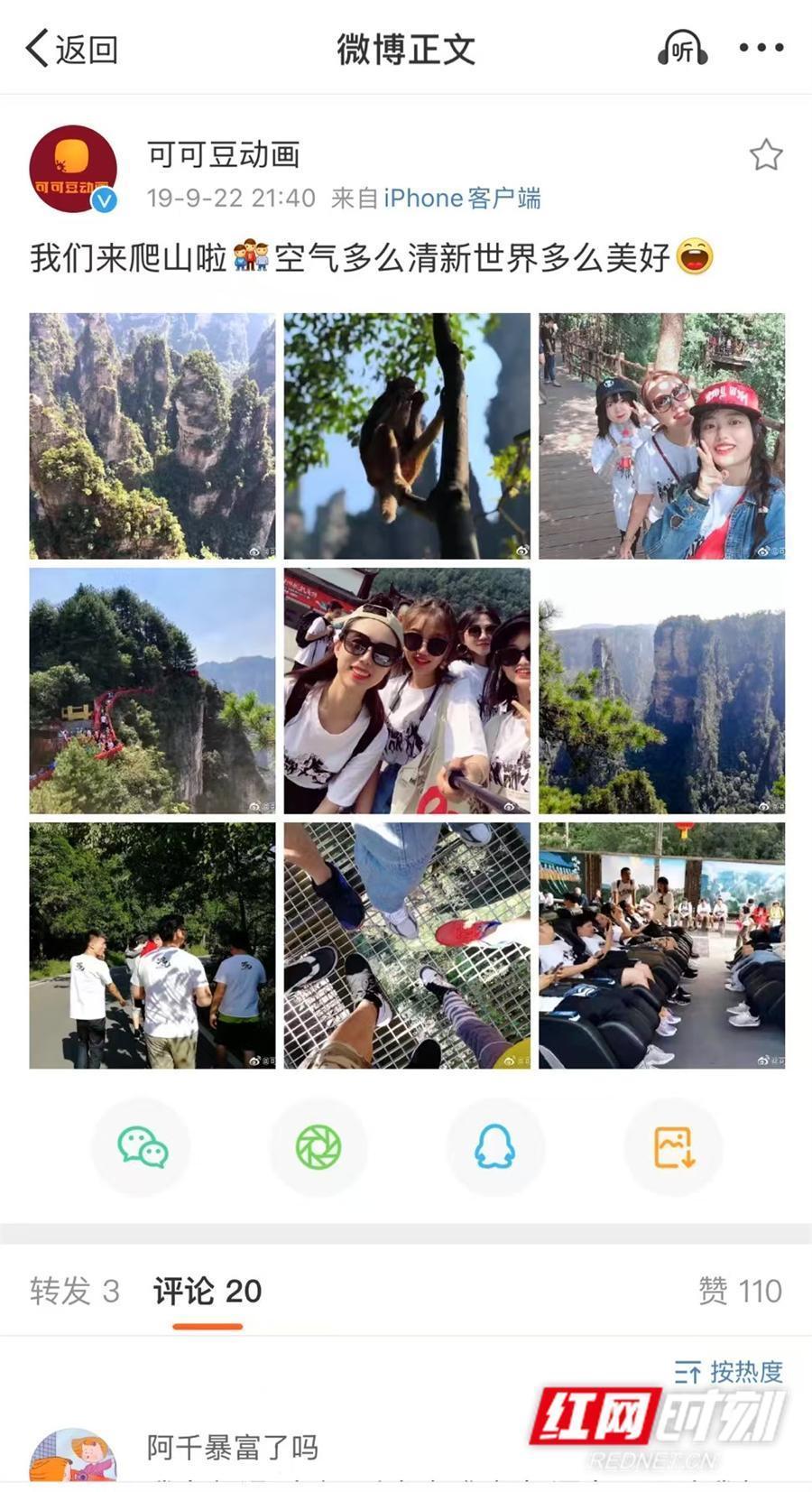Save the post as image
The width and height of the screenshot is (812, 1492).
click(x=673, y=1148)
